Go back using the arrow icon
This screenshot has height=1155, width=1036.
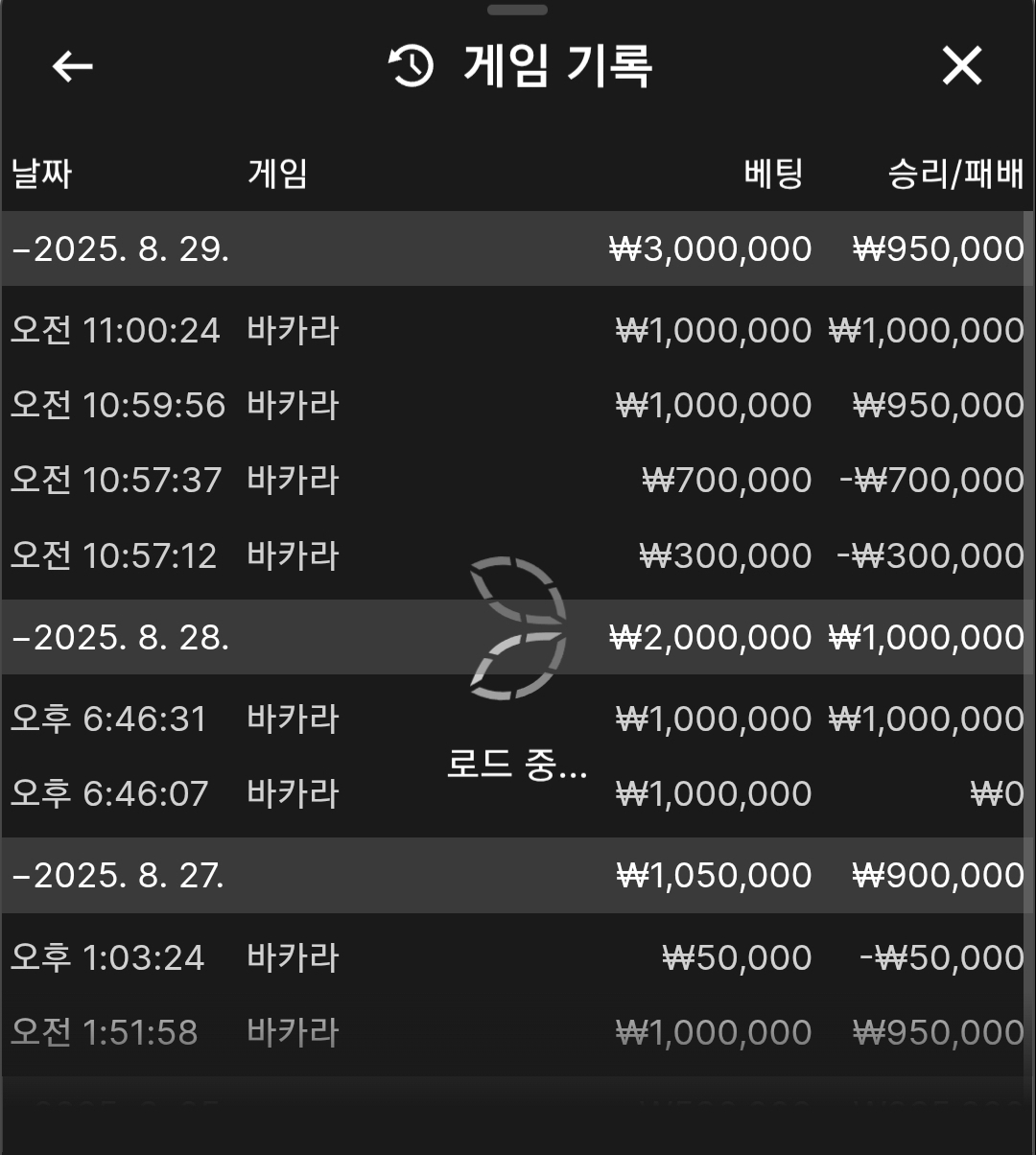73,66
